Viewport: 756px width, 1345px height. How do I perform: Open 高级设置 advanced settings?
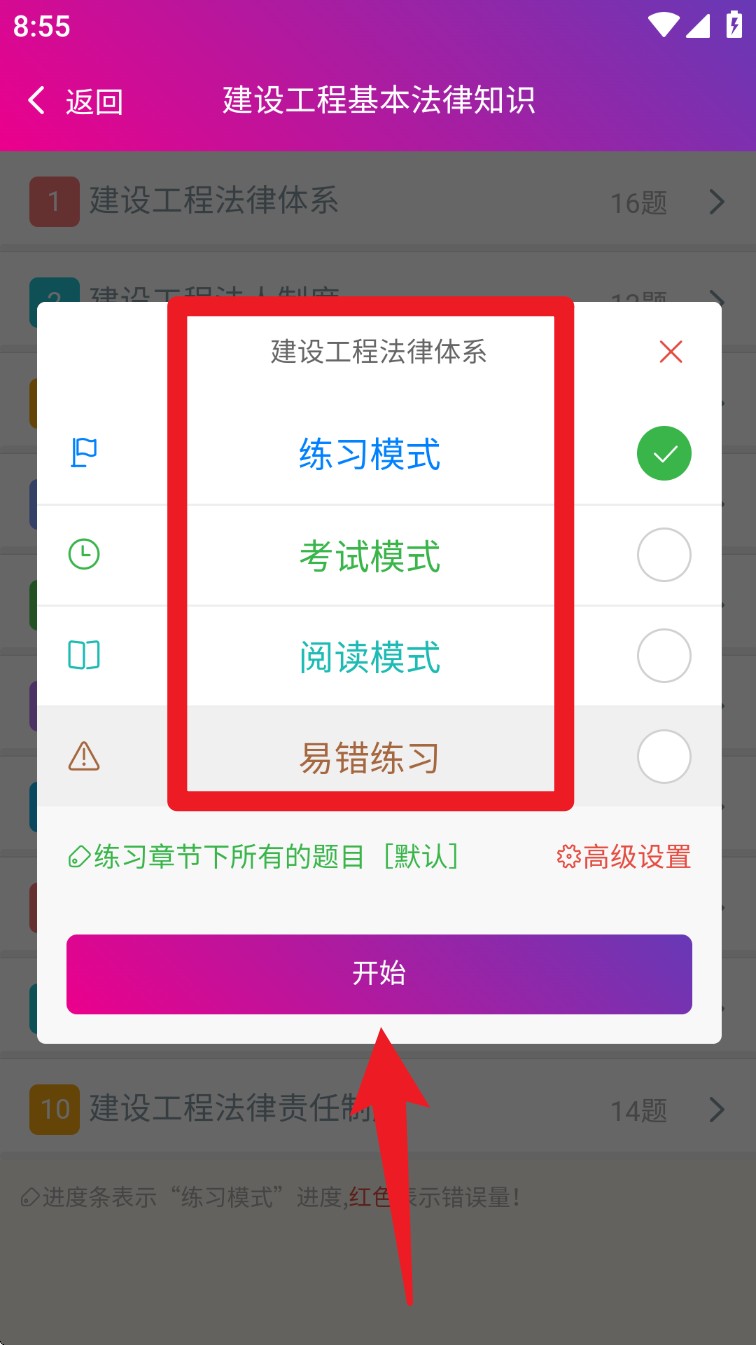click(x=624, y=857)
